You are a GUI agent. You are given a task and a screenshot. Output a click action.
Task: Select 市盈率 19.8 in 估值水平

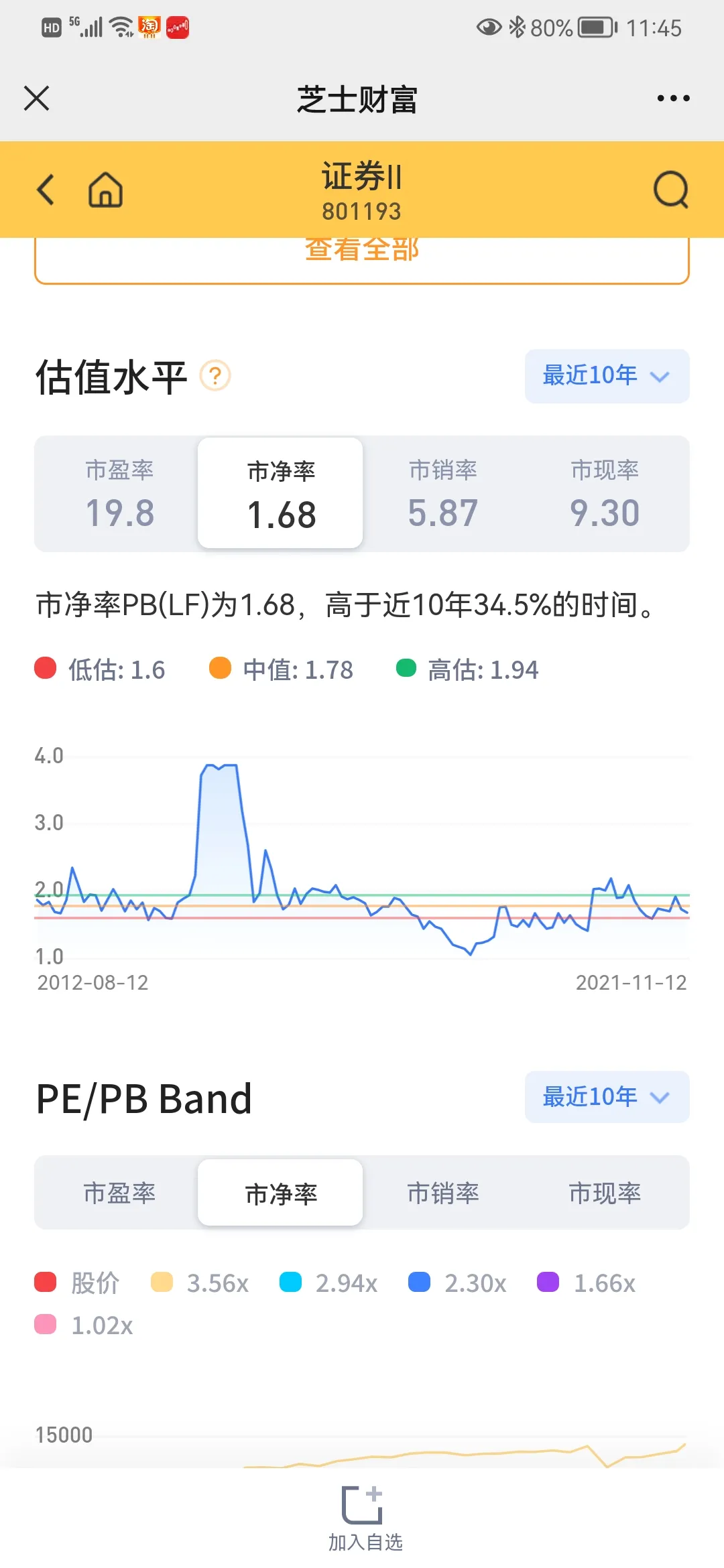click(120, 494)
